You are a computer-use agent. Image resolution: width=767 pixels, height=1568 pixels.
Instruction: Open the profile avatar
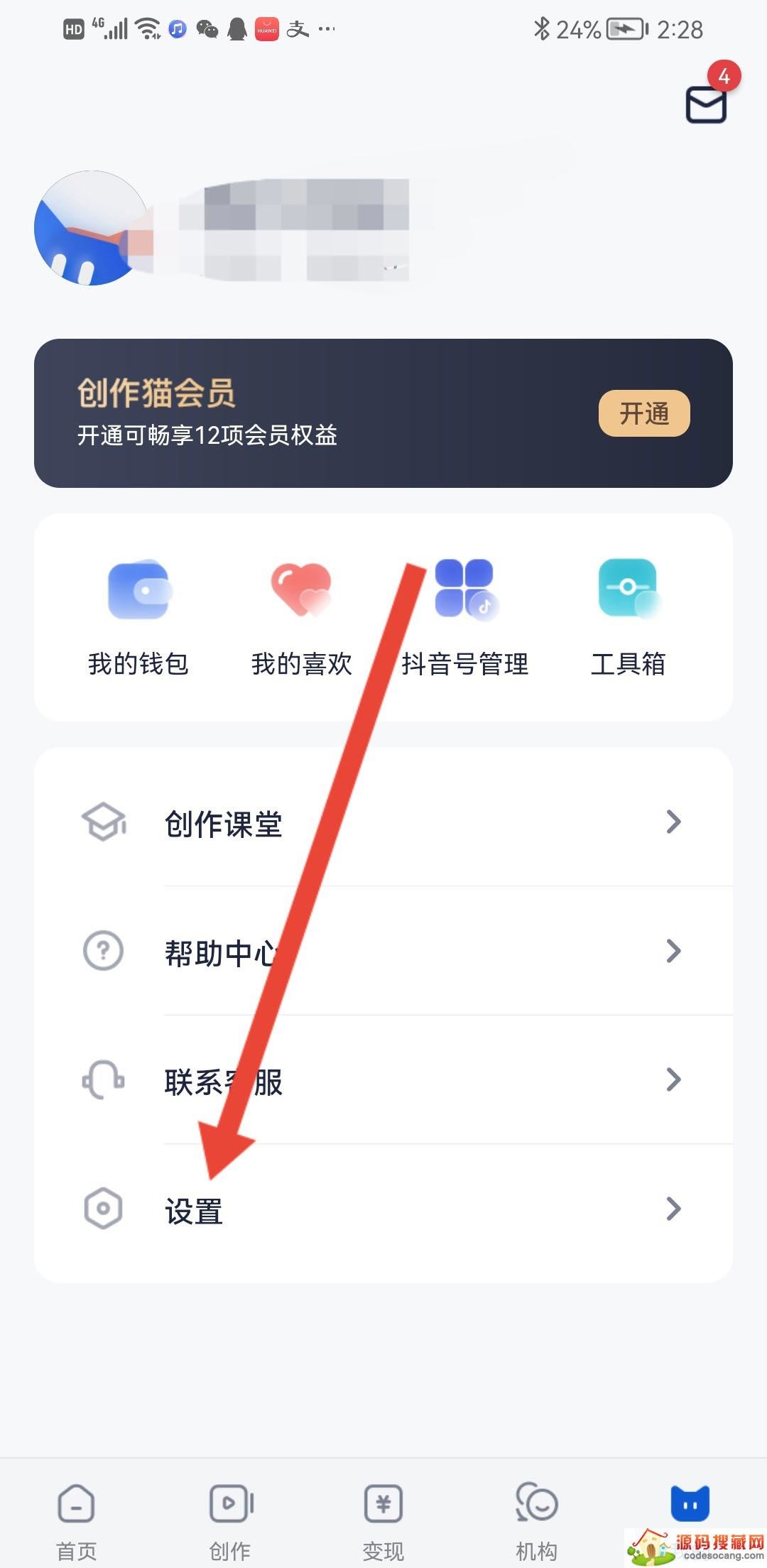[91, 228]
